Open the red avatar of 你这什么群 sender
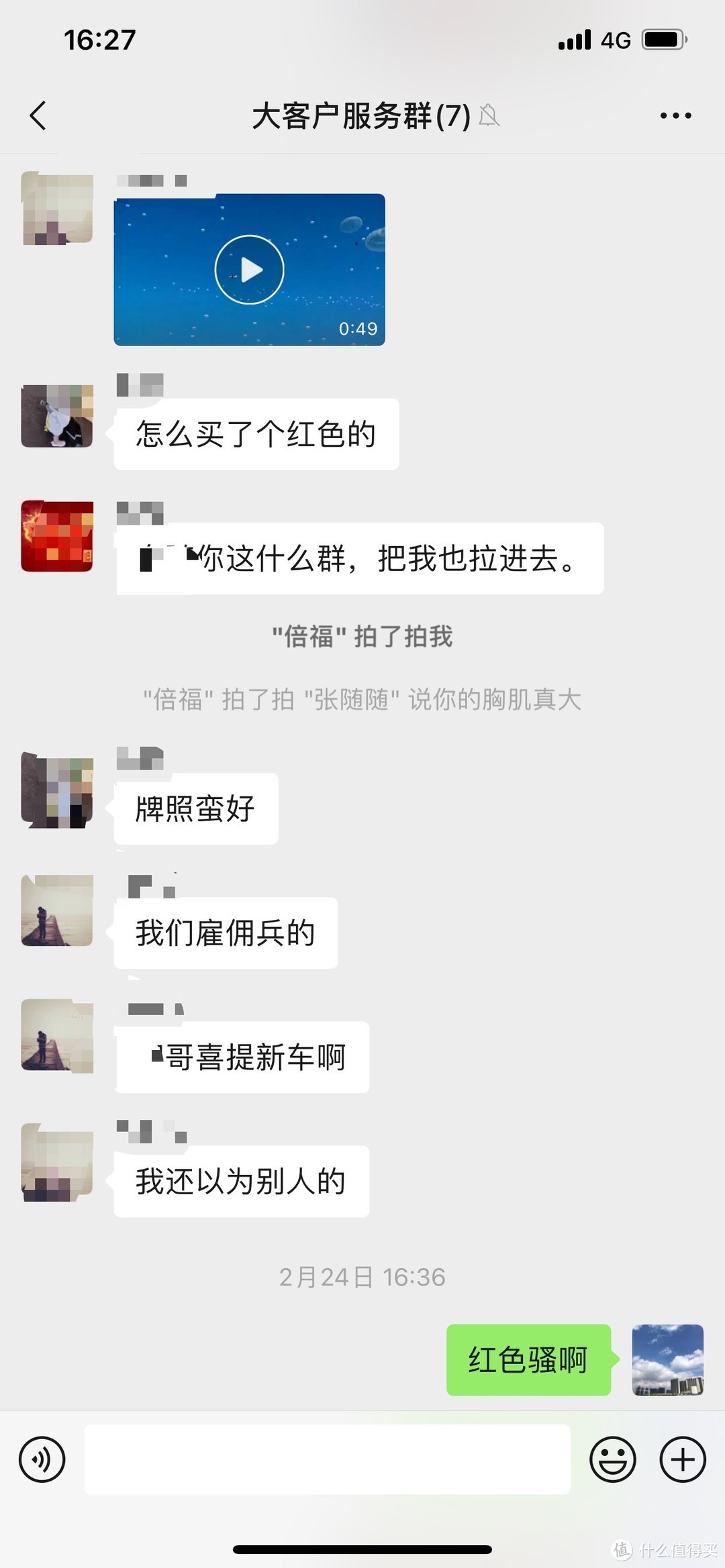Viewport: 725px width, 1568px height. click(x=57, y=536)
